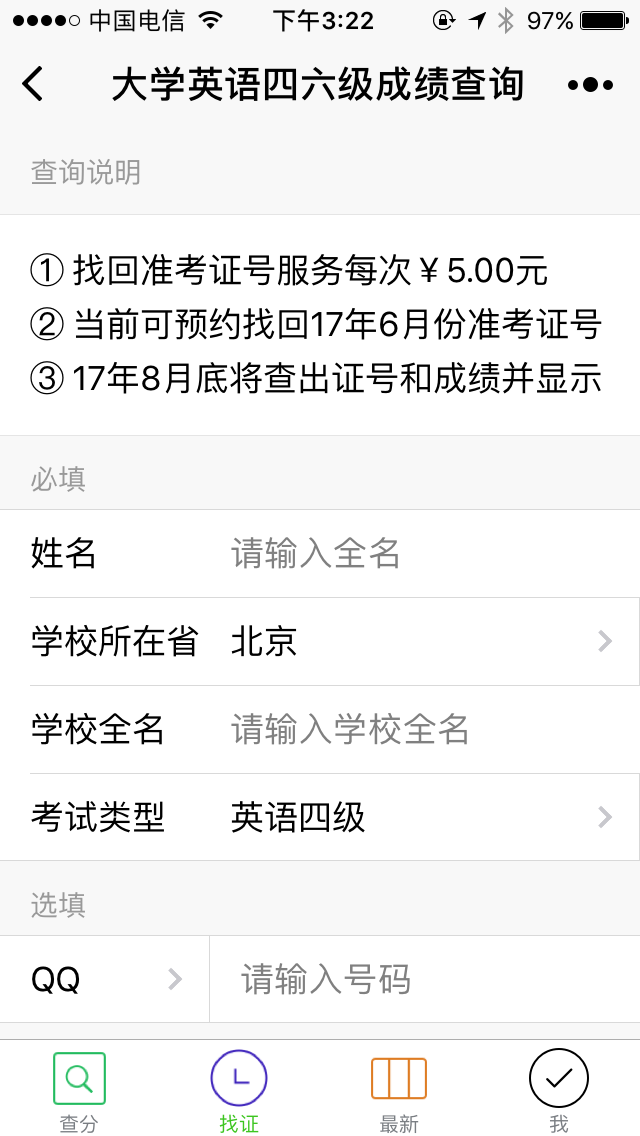Open the three-dot more menu
The width and height of the screenshot is (640, 1136).
click(x=590, y=85)
